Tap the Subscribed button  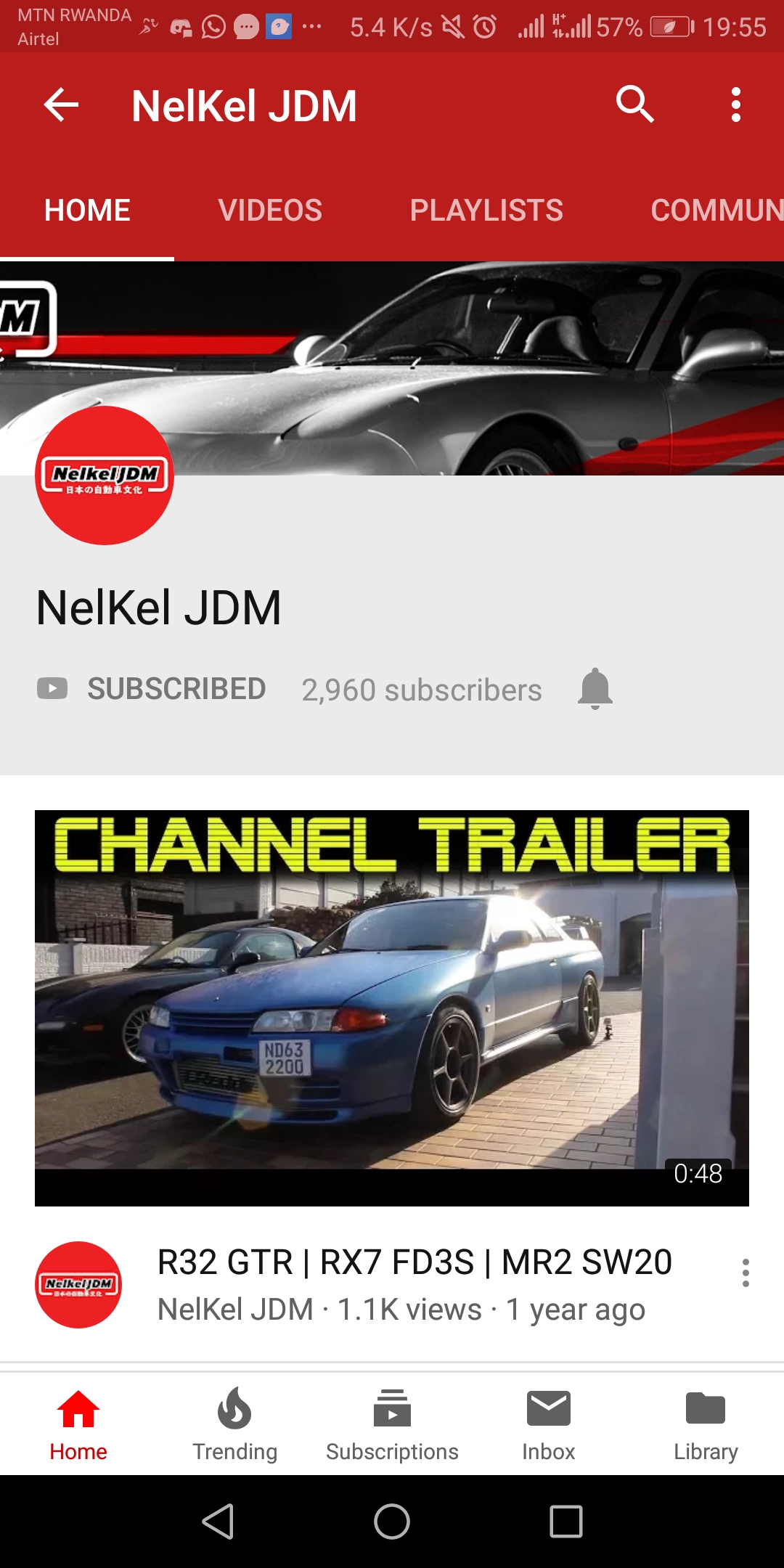(x=152, y=689)
